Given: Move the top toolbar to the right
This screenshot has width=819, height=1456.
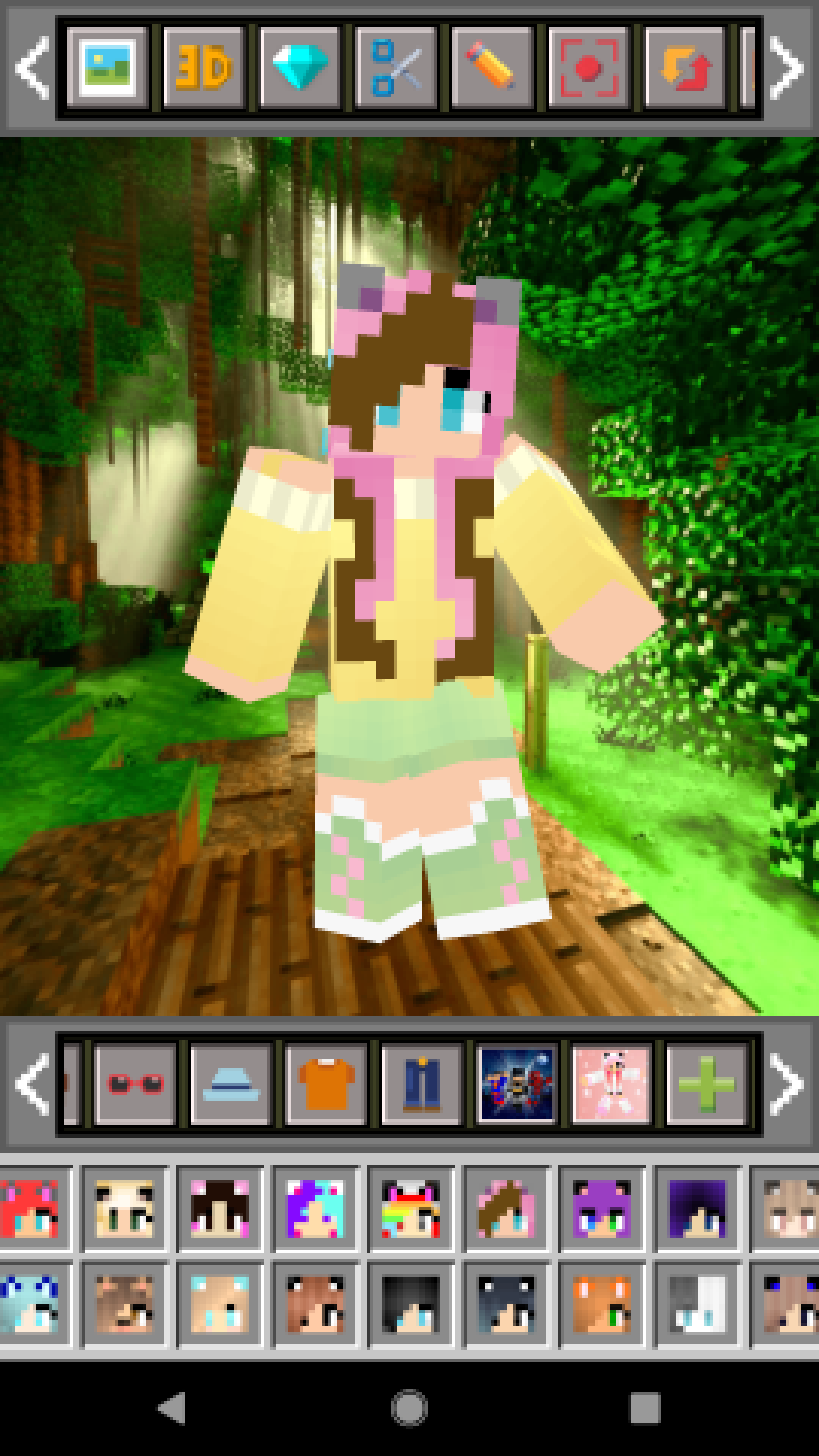Looking at the screenshot, I should tap(786, 68).
